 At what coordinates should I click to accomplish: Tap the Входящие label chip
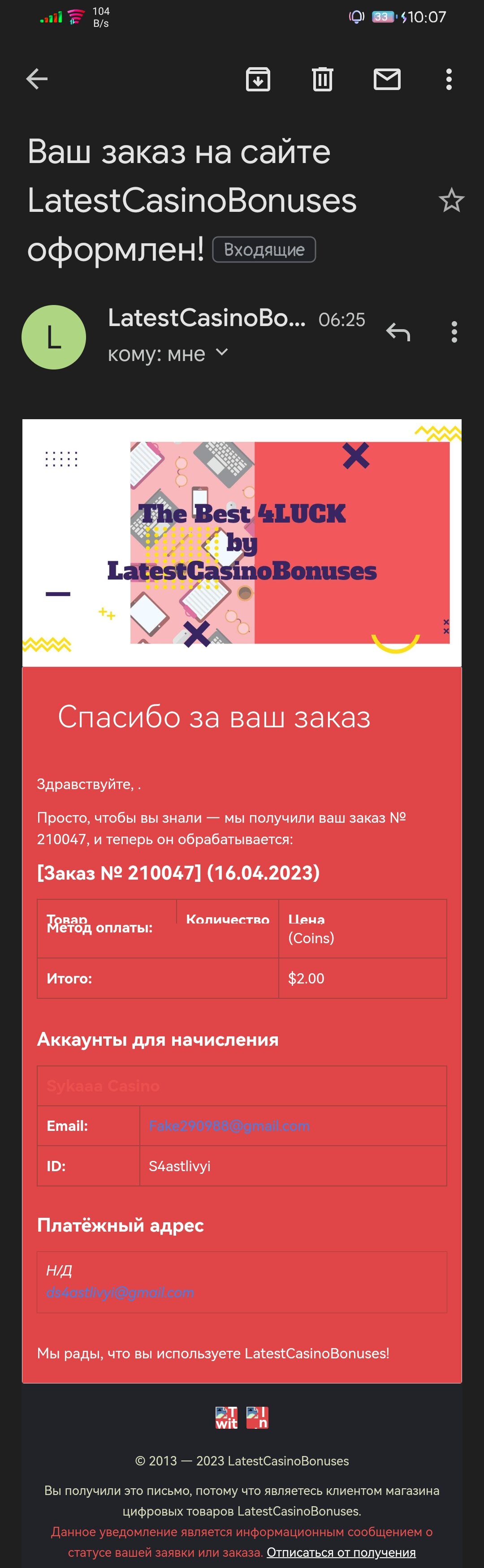tap(264, 249)
